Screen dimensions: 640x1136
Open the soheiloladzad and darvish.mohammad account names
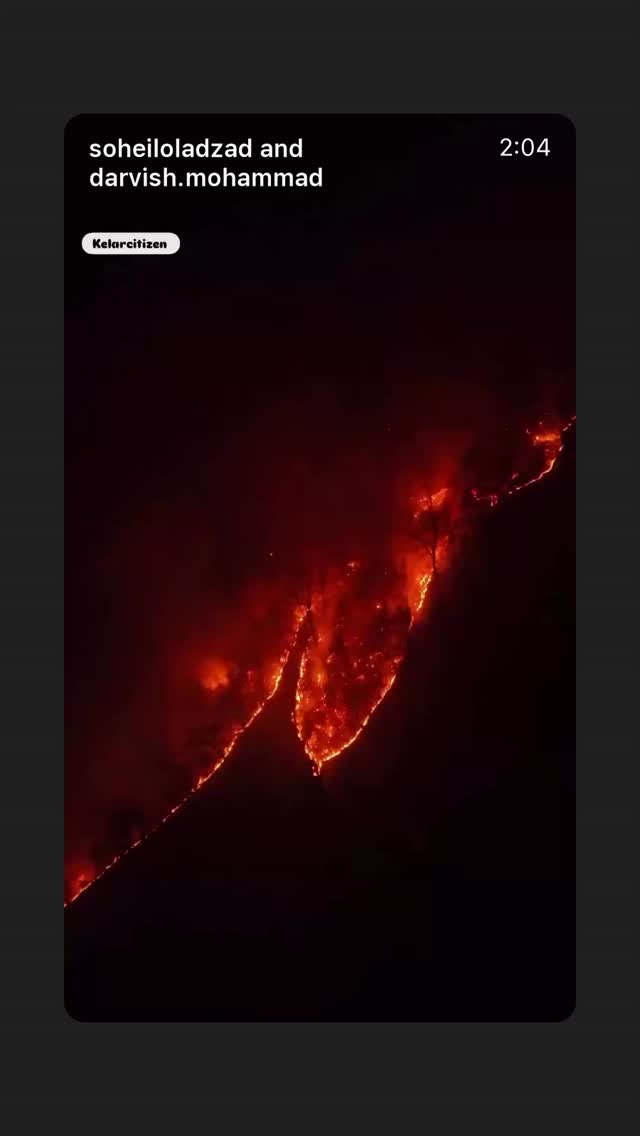(x=206, y=163)
